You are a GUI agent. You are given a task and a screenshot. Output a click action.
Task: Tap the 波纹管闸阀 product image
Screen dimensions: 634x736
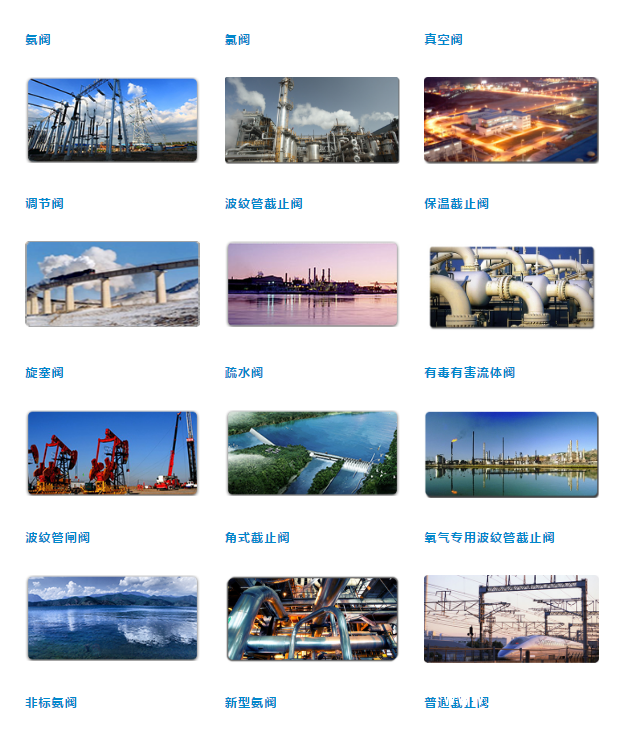(x=112, y=453)
